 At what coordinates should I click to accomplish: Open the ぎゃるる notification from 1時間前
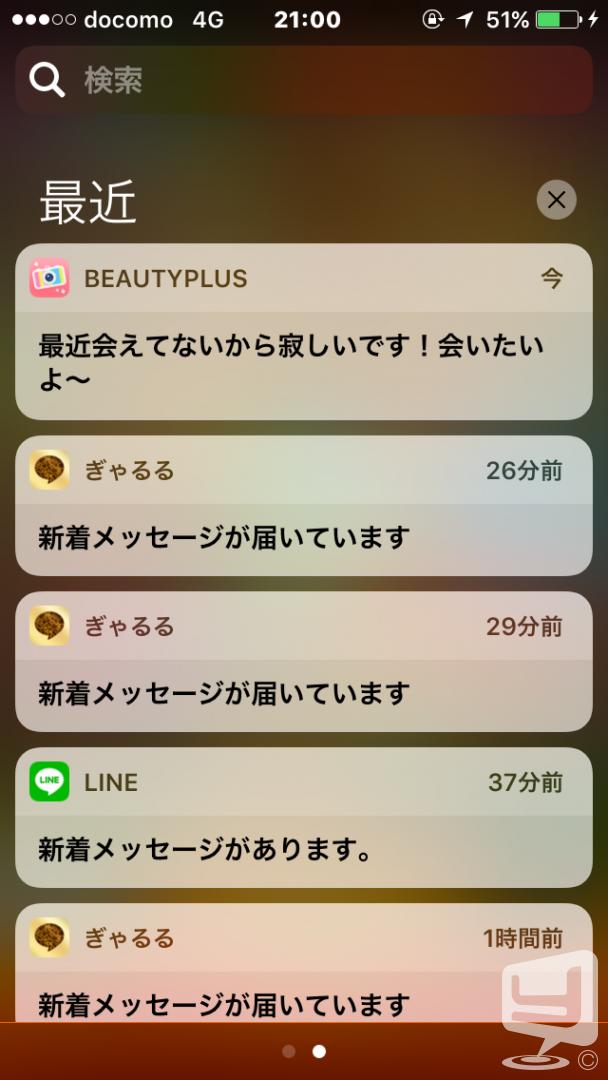(x=304, y=963)
